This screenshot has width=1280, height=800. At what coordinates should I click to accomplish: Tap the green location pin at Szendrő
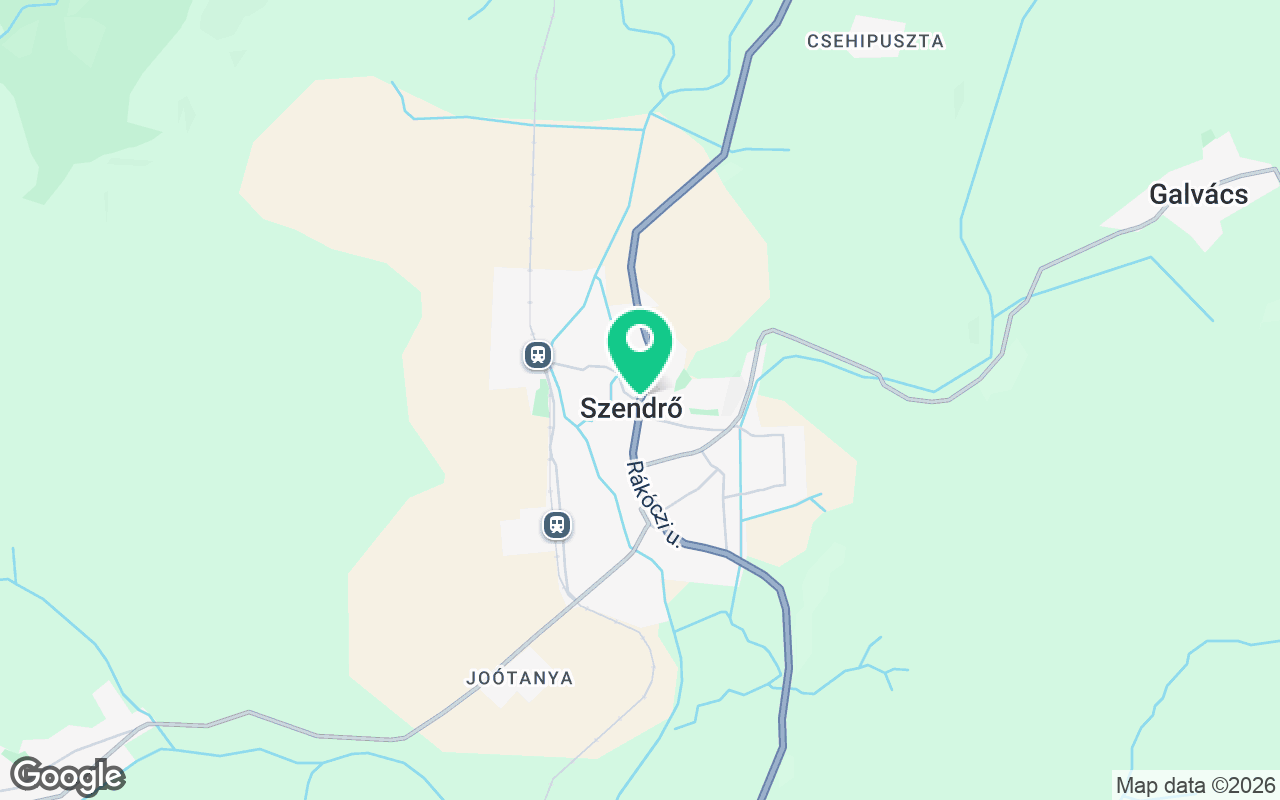pyautogui.click(x=639, y=346)
